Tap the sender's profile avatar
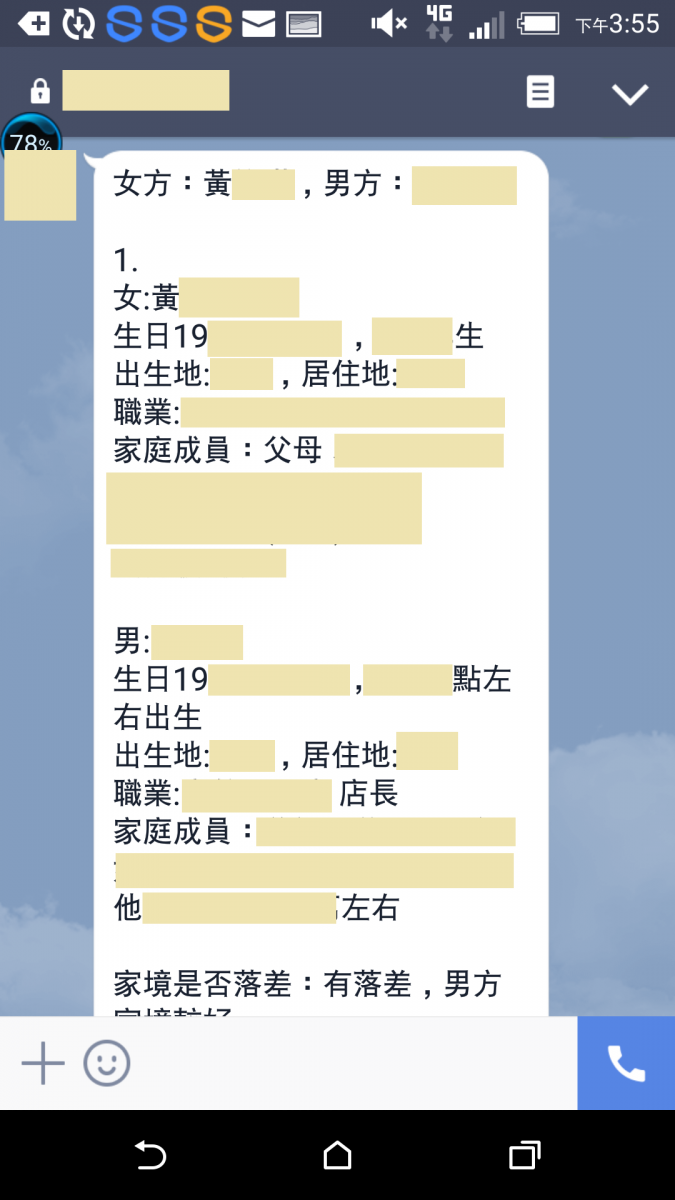Viewport: 675px width, 1200px height. tap(40, 184)
